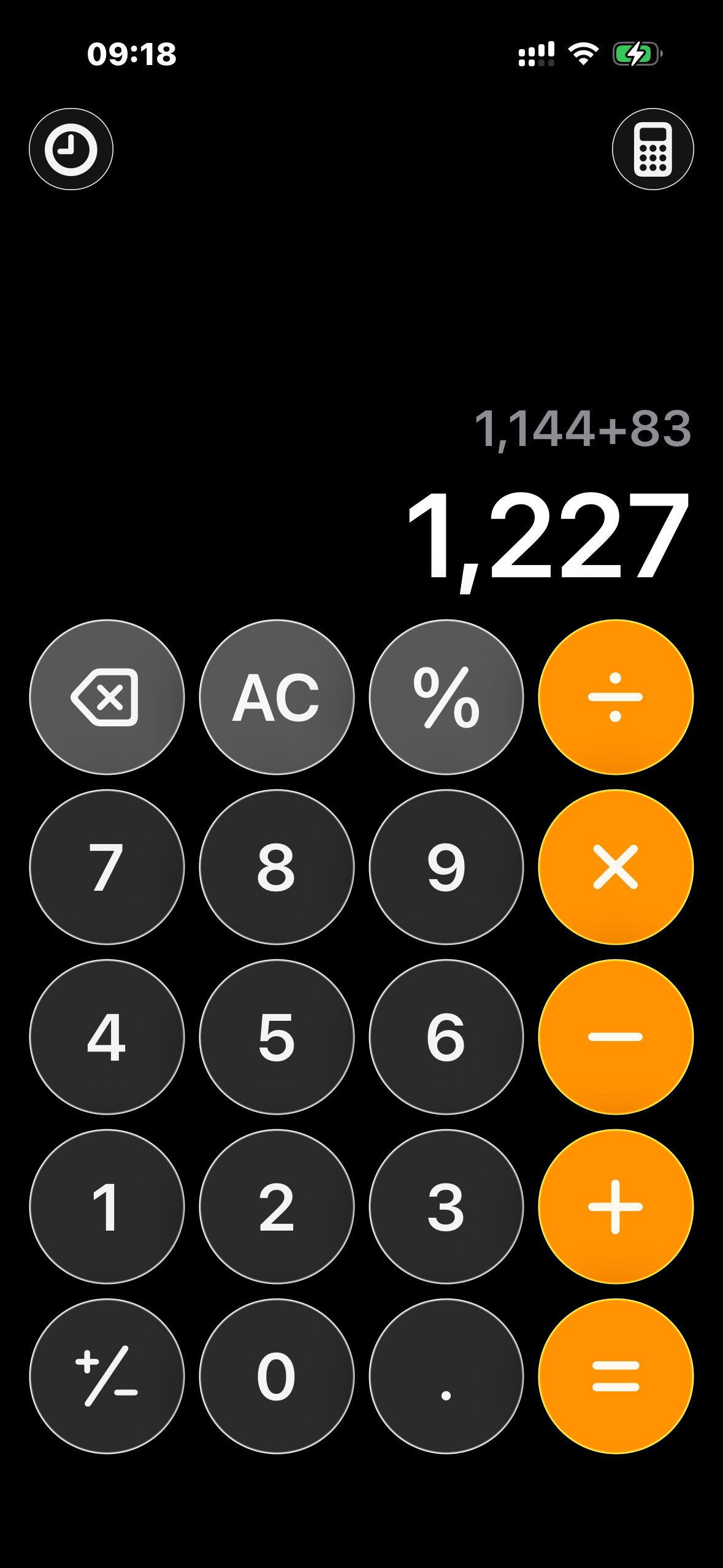Screen dimensions: 723x1568
Task: Select the minus operator
Action: (616, 1037)
